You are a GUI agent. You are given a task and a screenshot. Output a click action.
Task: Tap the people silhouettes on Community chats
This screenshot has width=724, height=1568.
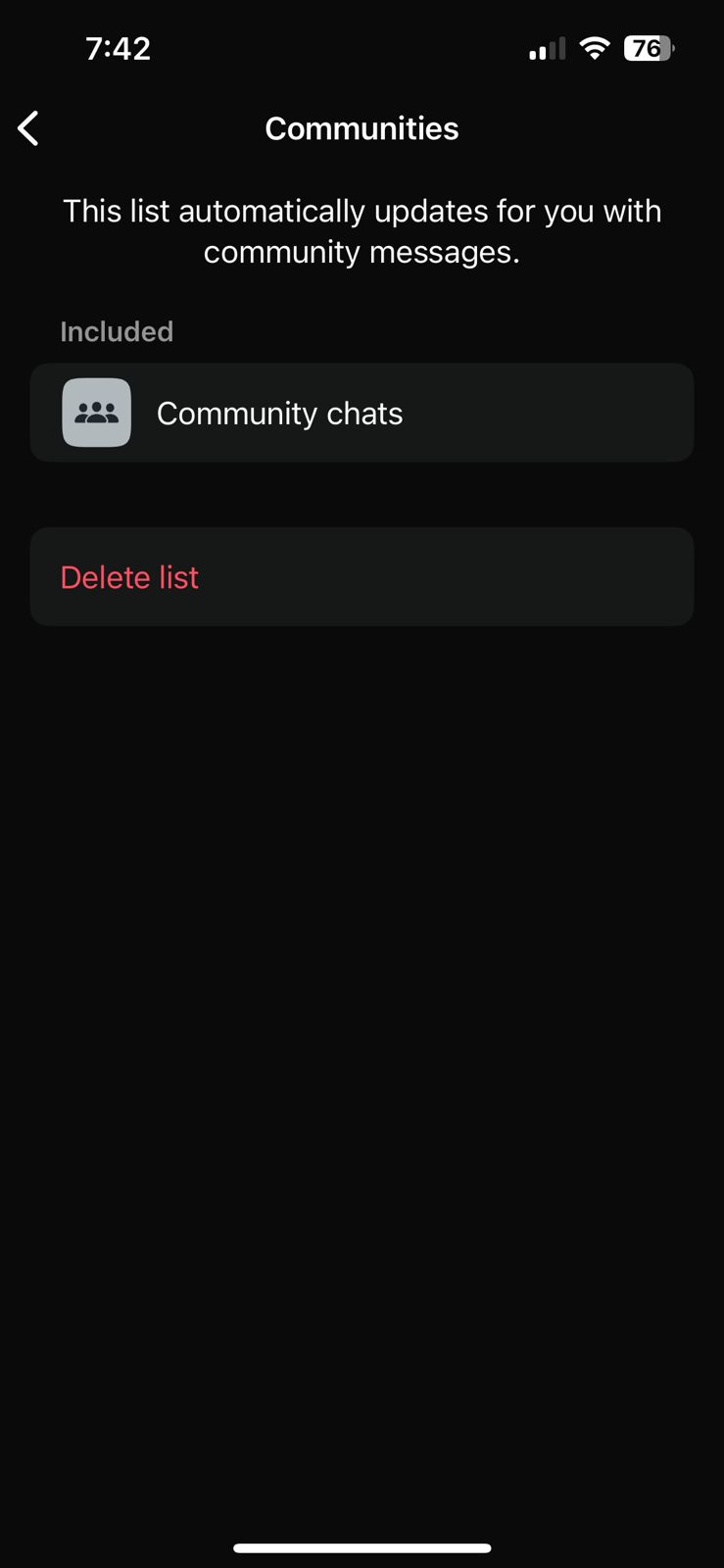96,413
